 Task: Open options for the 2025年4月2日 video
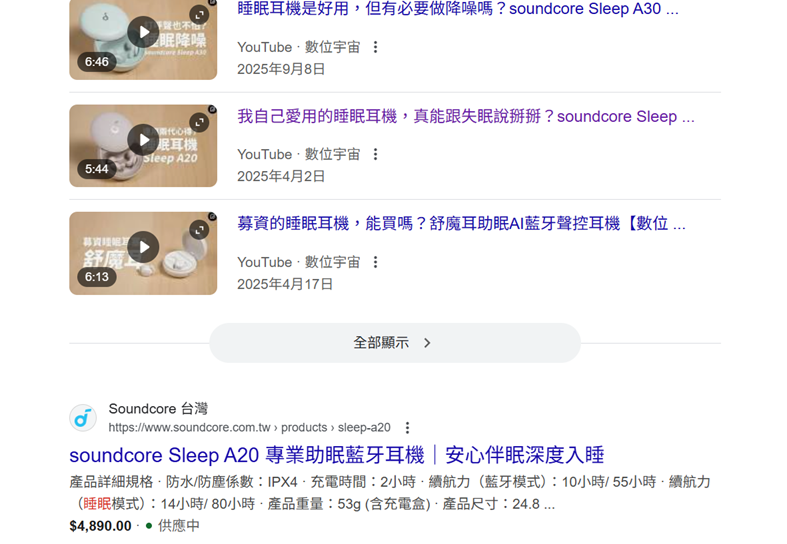376,154
